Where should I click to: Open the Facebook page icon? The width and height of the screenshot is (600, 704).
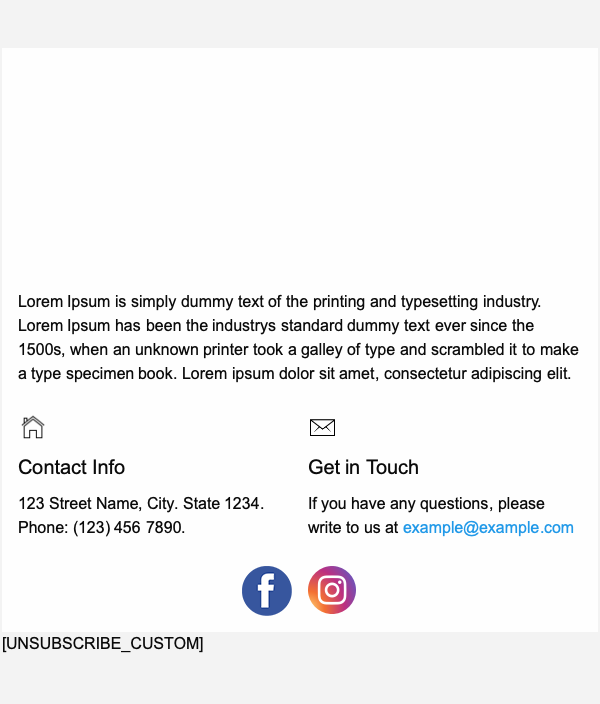267,591
